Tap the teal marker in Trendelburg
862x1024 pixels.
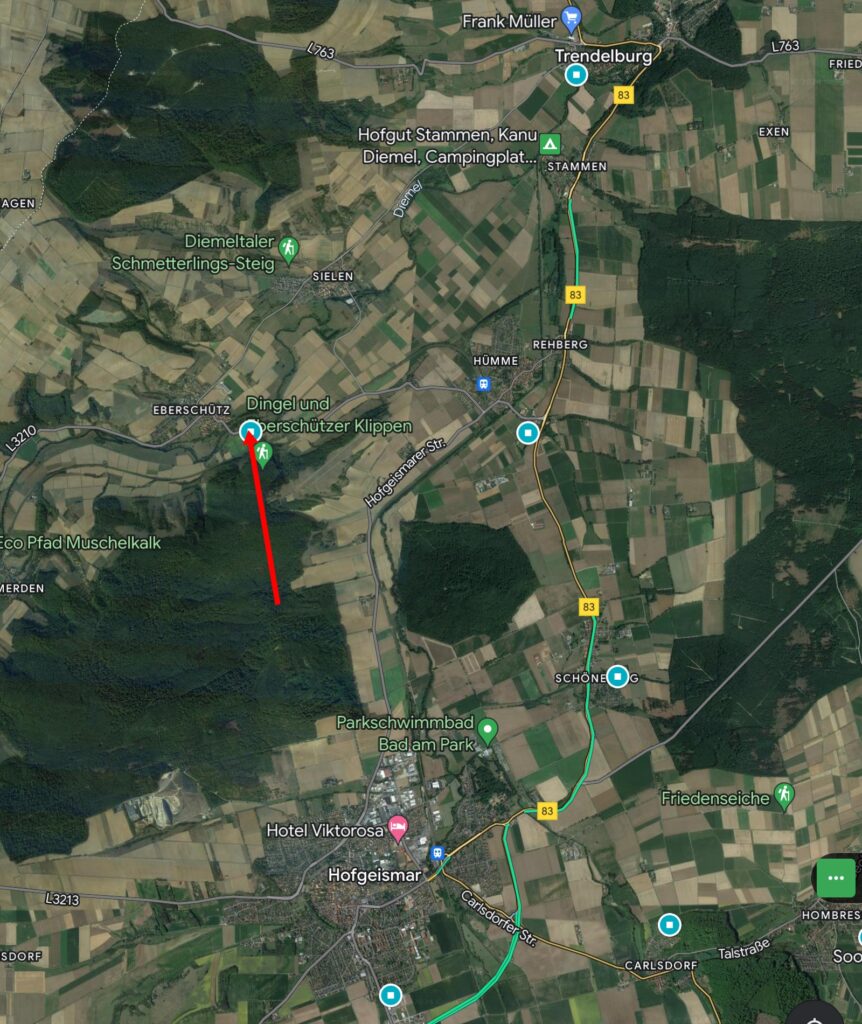coord(576,75)
